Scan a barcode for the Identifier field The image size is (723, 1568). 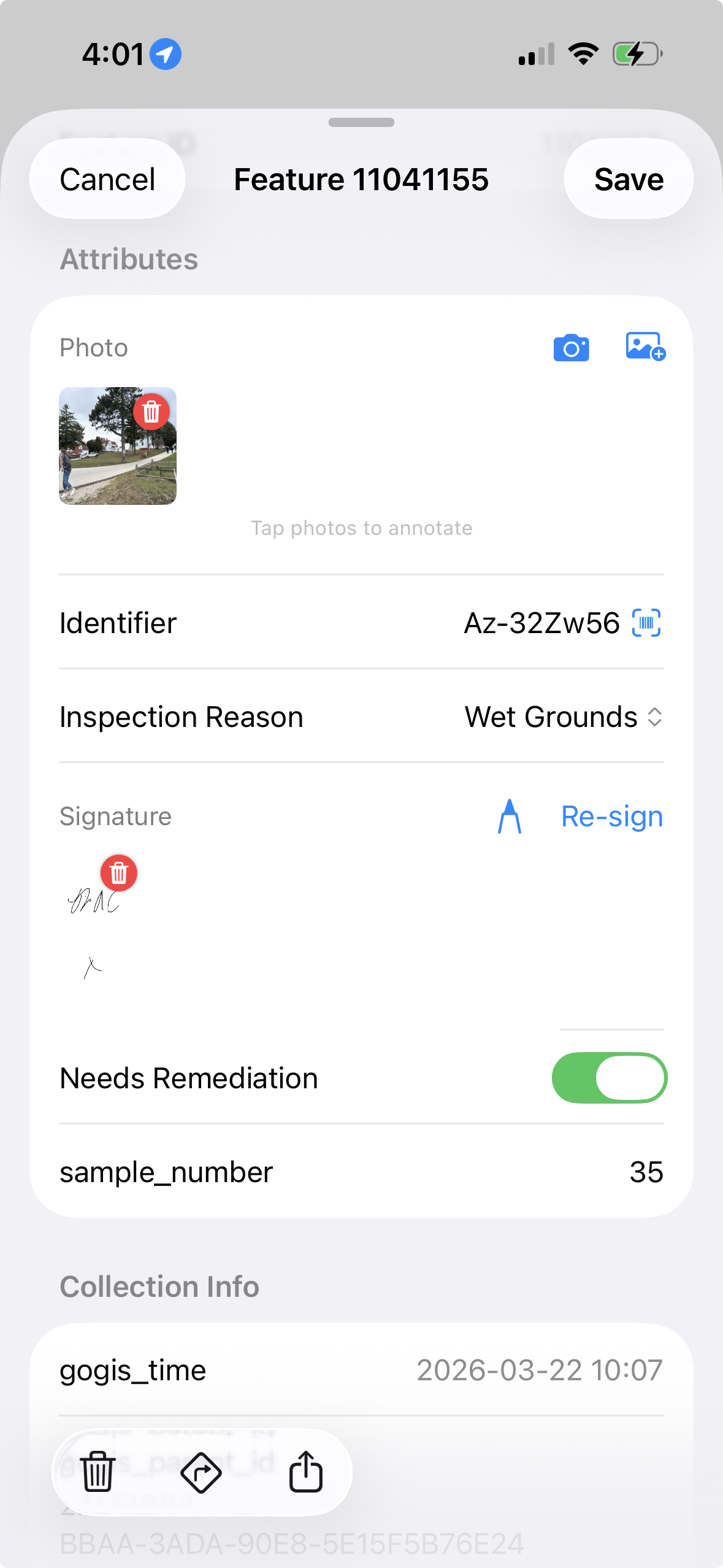tap(647, 623)
